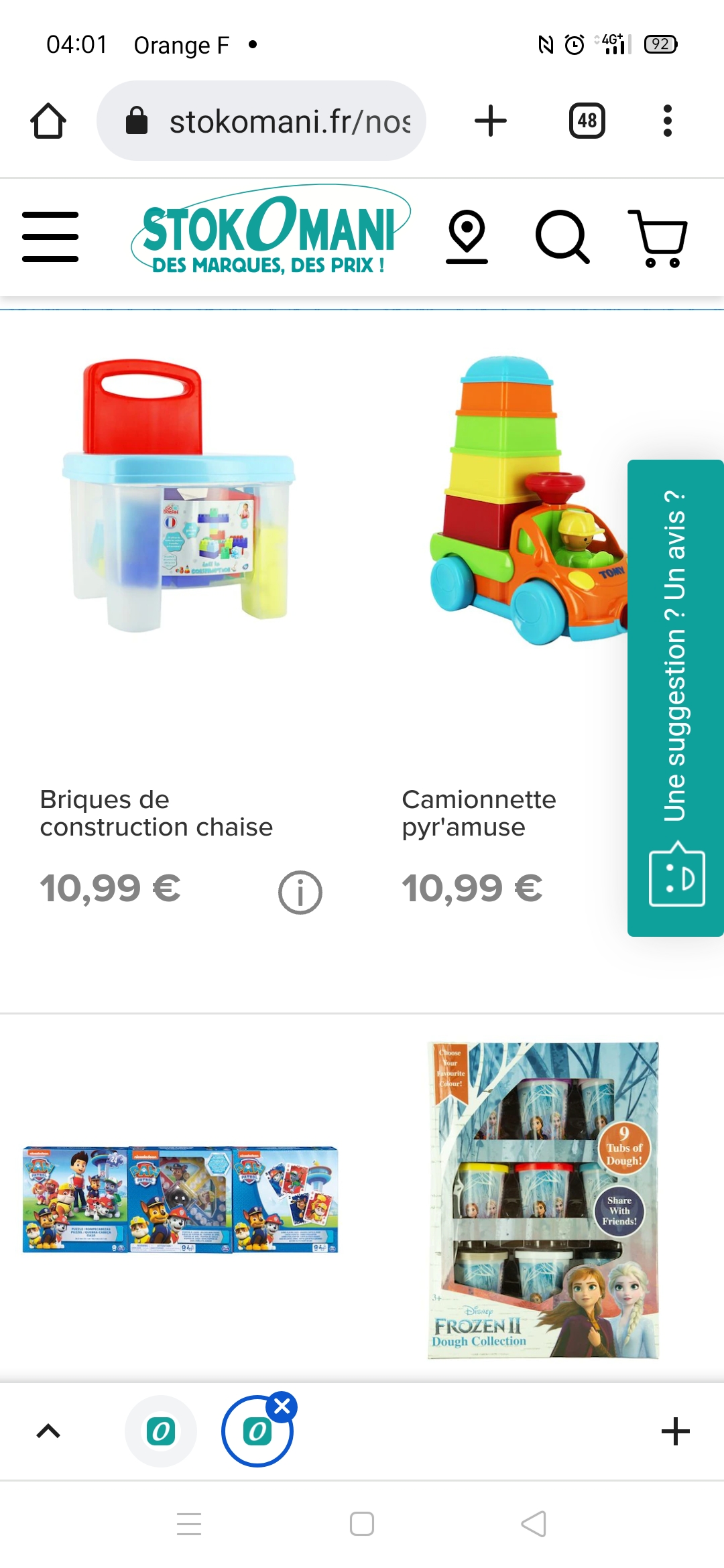Add a tab from the bottom strip
The image size is (724, 1568).
[x=675, y=1432]
